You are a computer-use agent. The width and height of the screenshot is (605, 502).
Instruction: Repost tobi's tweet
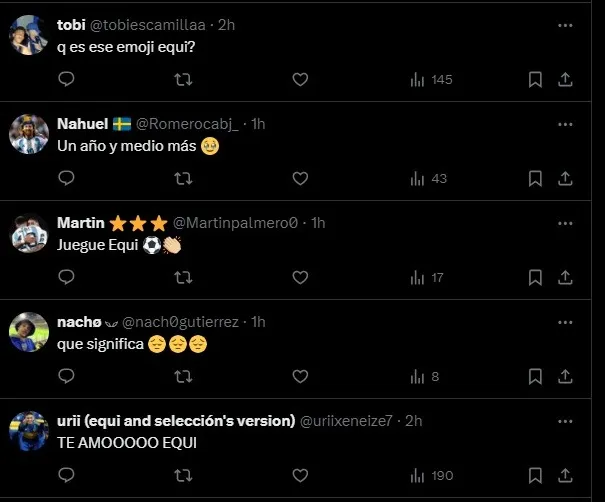pyautogui.click(x=183, y=79)
